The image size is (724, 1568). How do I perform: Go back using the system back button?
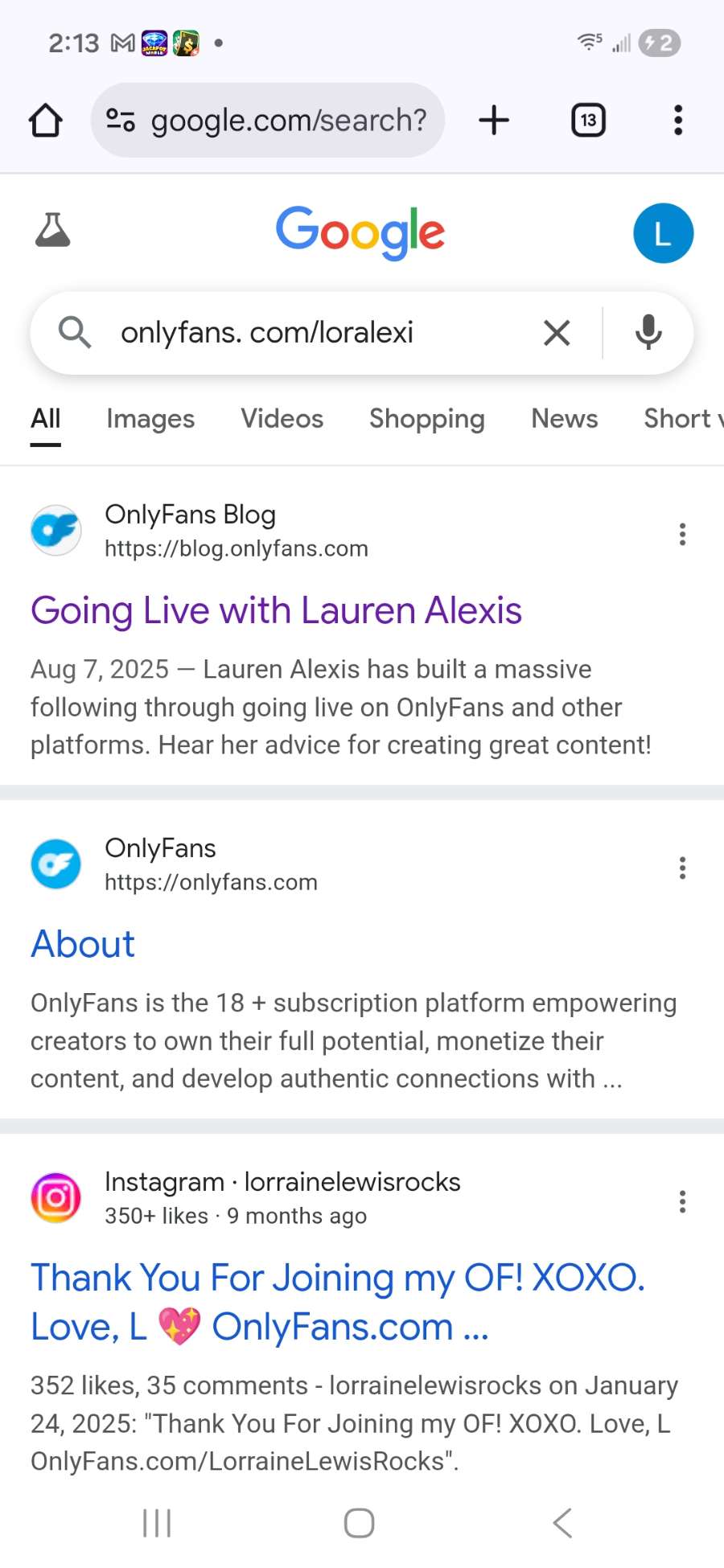point(562,1523)
